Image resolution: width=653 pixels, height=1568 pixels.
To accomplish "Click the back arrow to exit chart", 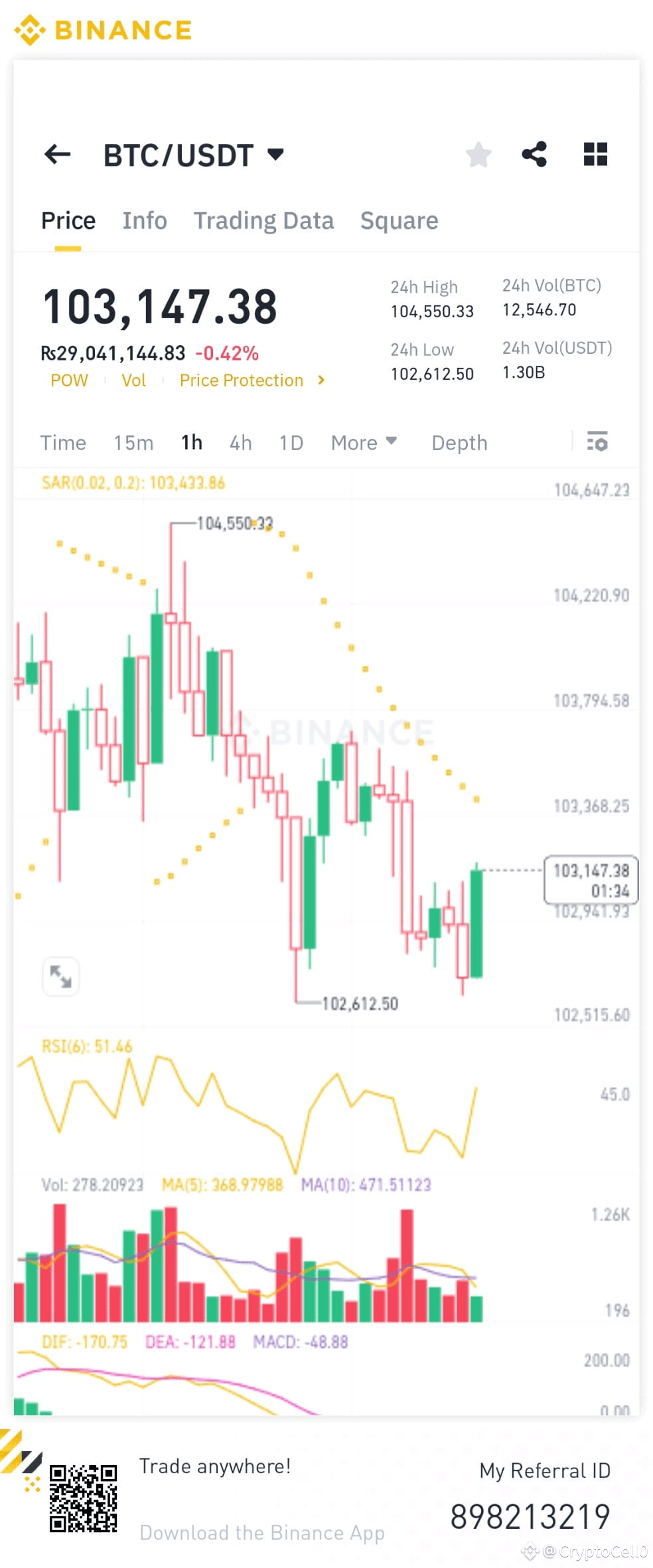I will [x=58, y=154].
